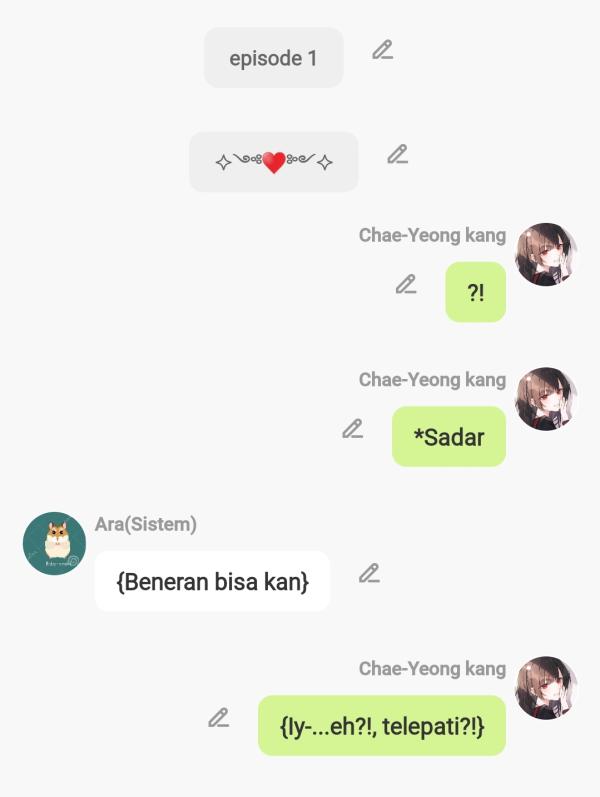Edit the heart divider decoration line

pyautogui.click(x=397, y=154)
